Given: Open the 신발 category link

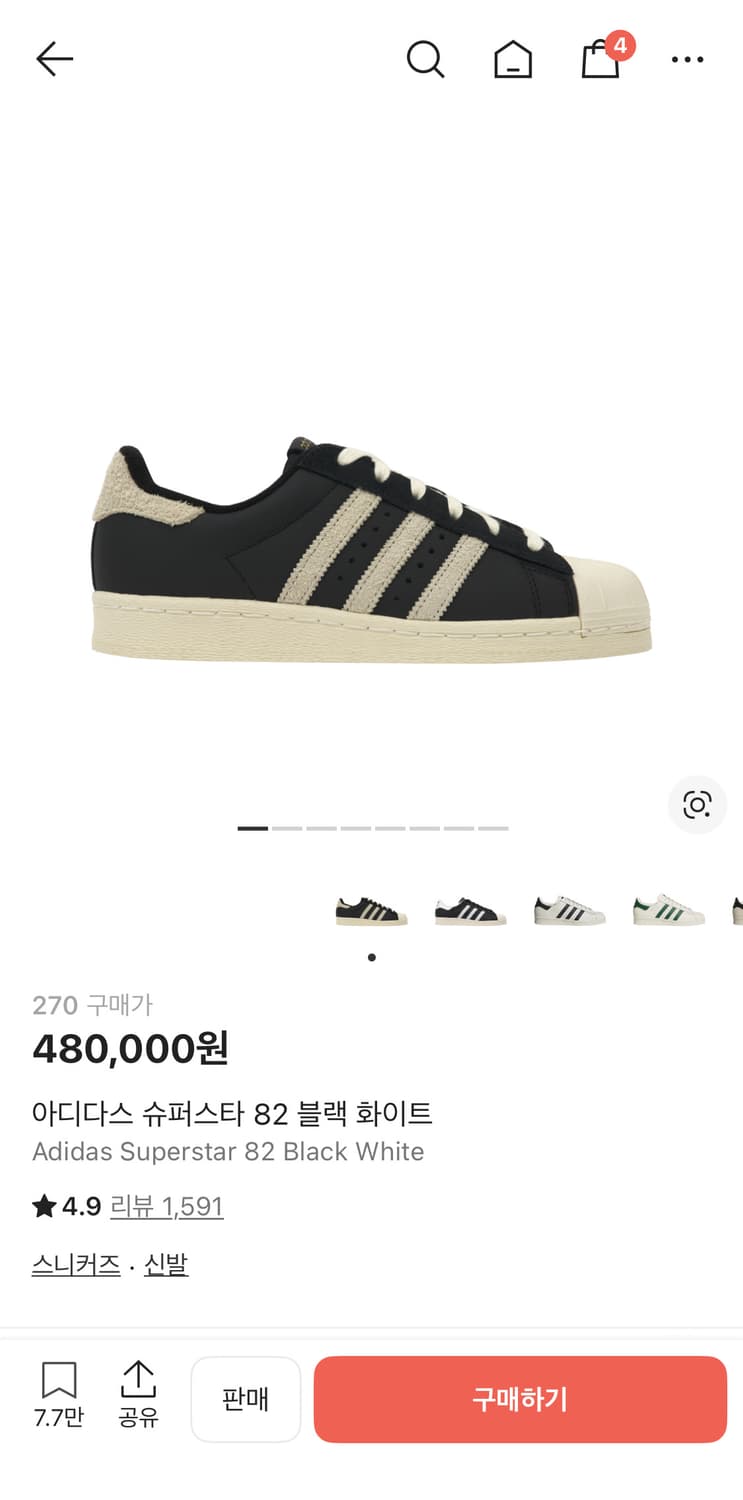Looking at the screenshot, I should point(165,1265).
